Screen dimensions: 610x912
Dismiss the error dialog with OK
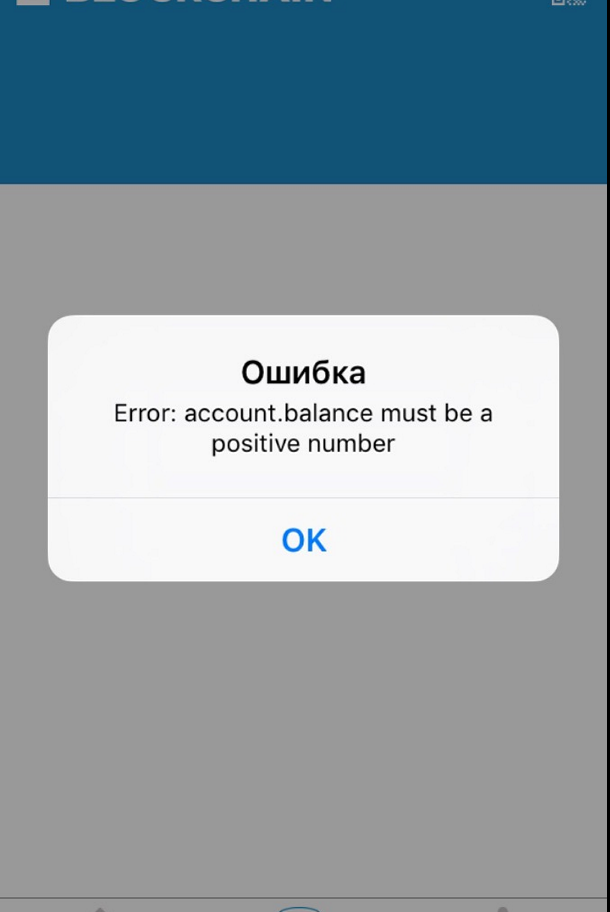coord(303,540)
